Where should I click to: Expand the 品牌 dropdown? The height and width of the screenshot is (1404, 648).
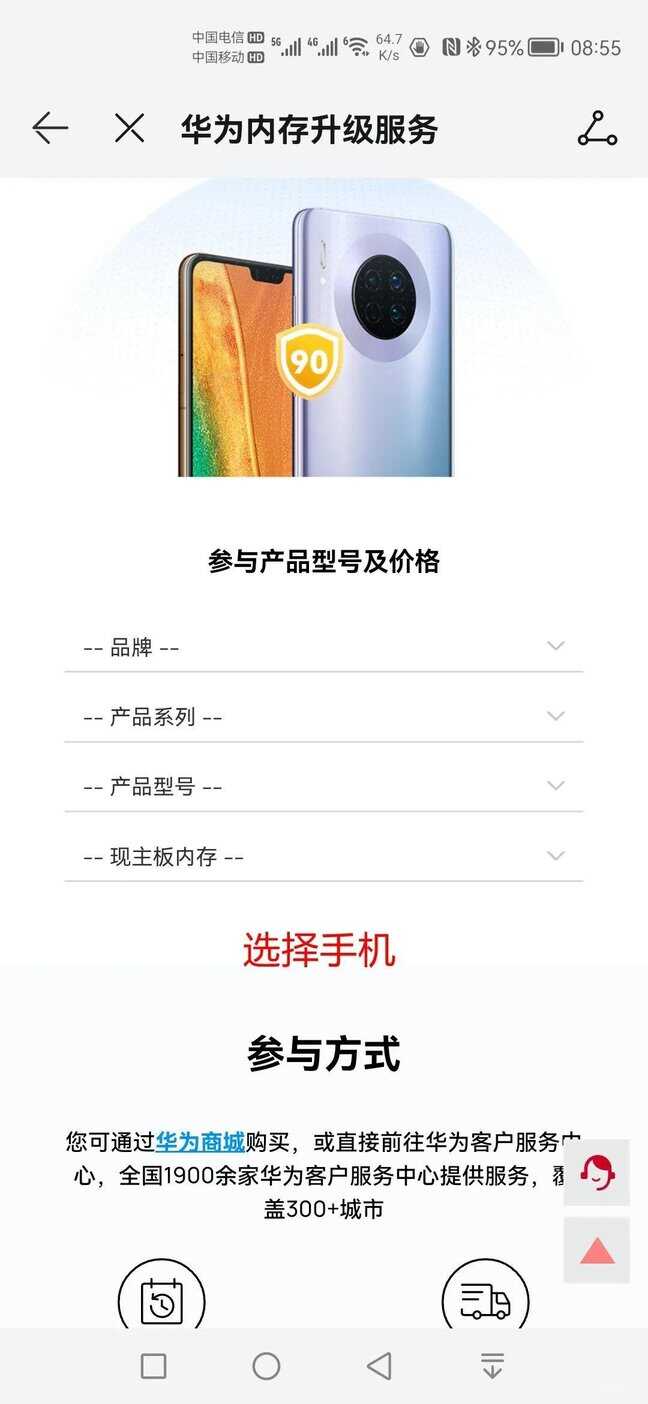tap(323, 647)
